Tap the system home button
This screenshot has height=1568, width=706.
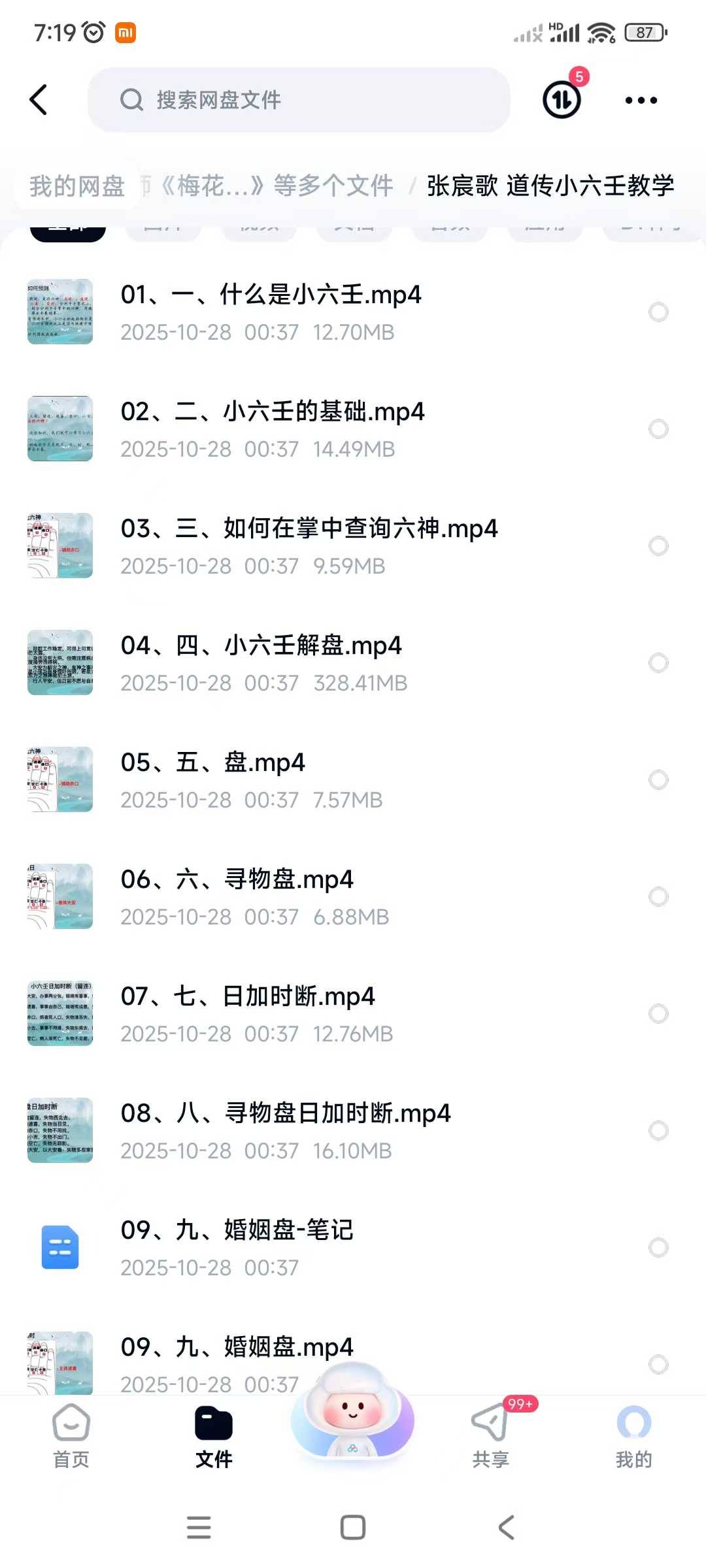click(353, 1527)
